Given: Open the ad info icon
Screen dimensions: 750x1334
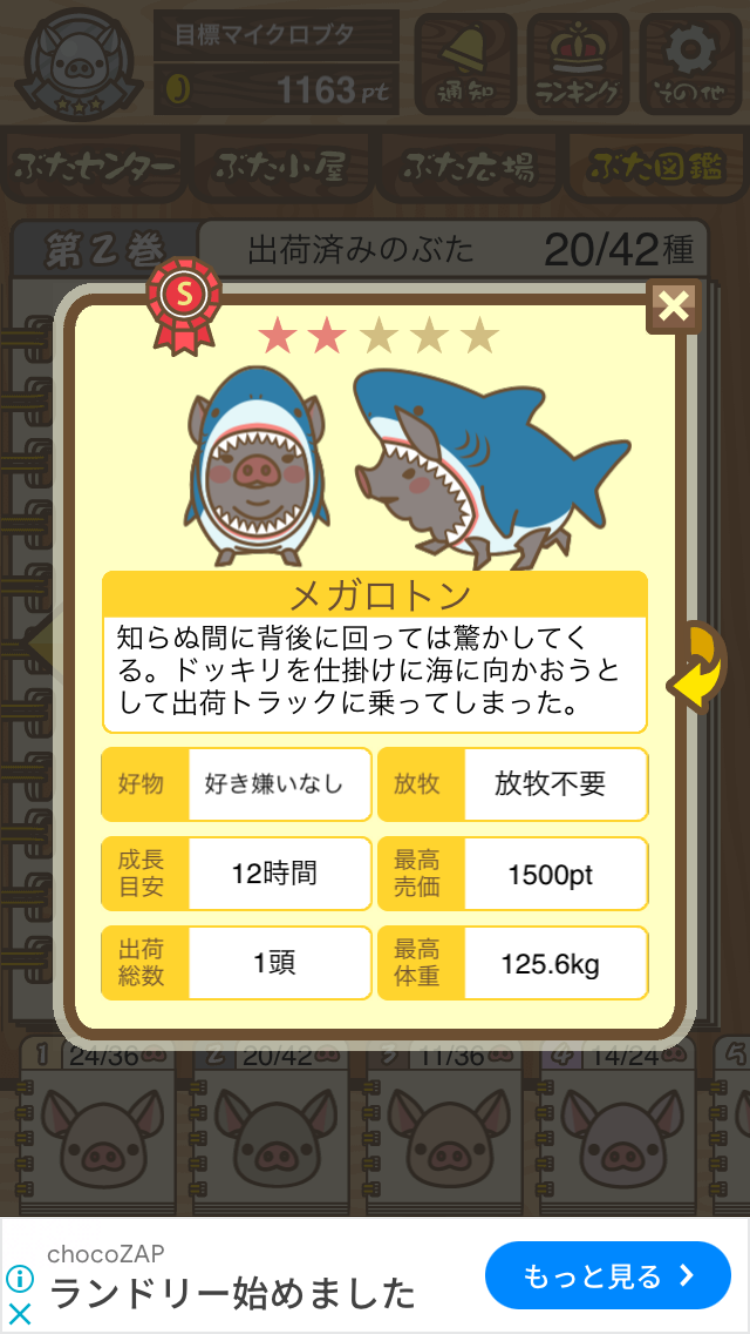Looking at the screenshot, I should pos(19,1279).
